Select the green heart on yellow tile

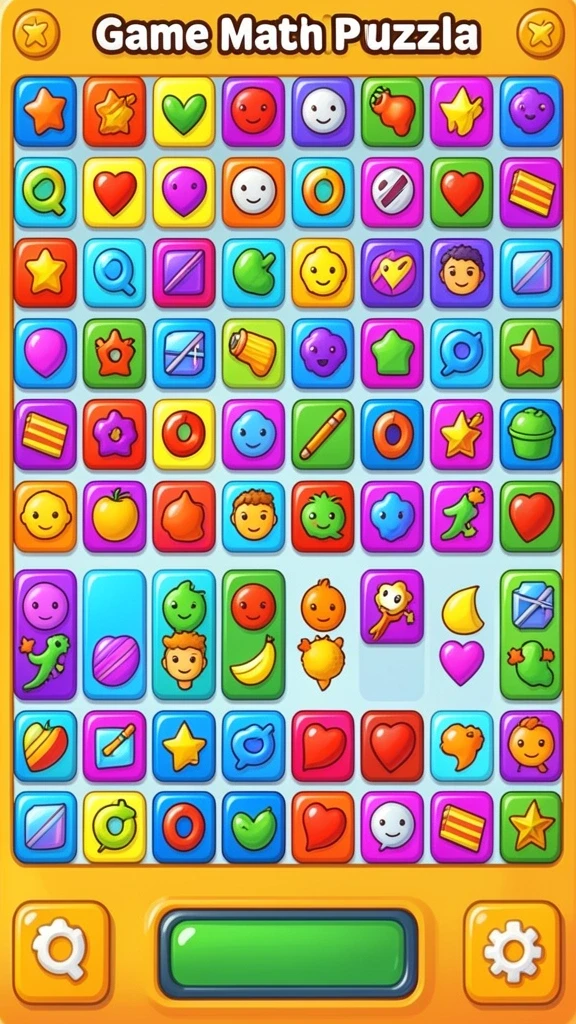[x=184, y=112]
